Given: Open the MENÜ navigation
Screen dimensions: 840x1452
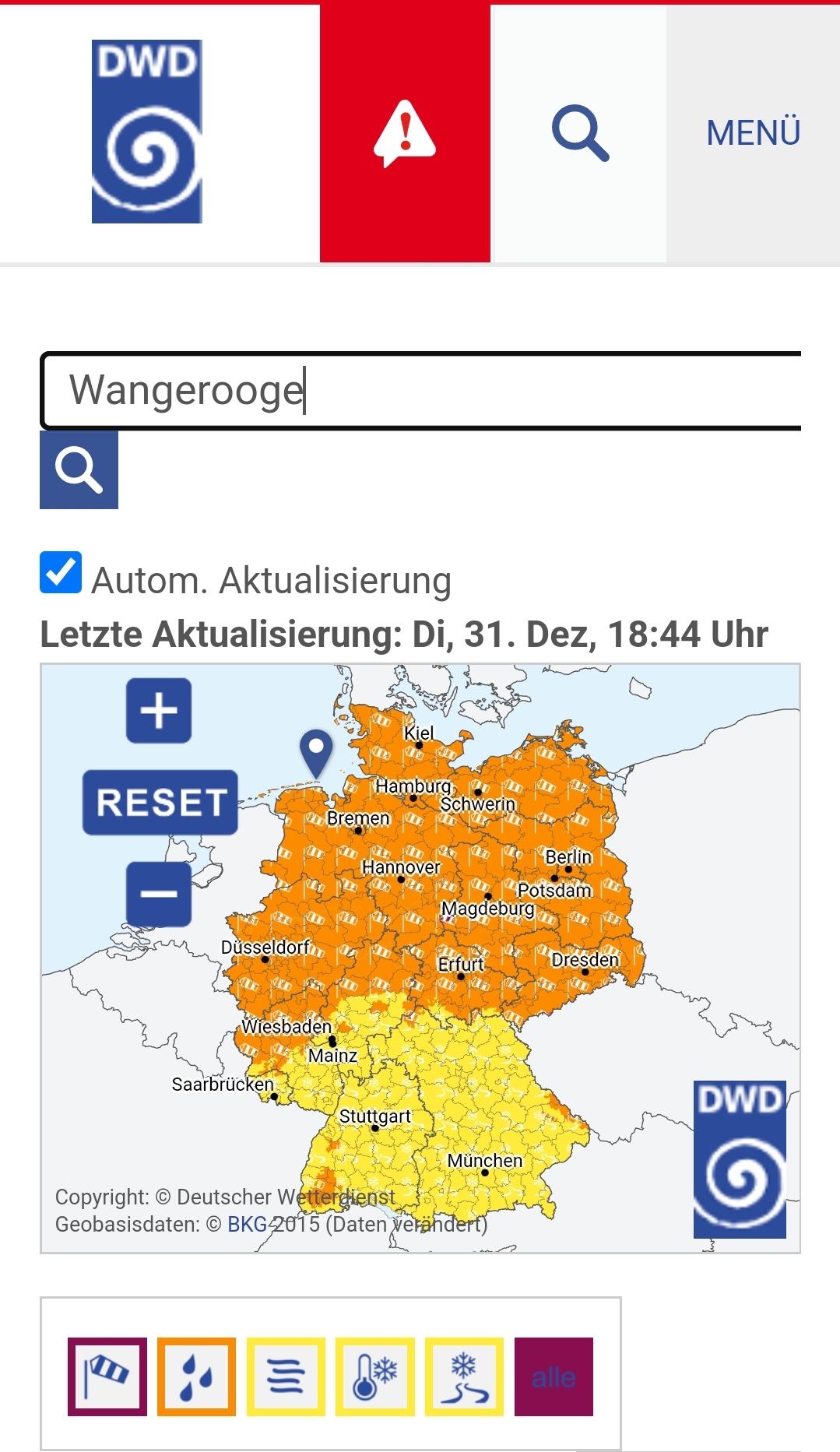Looking at the screenshot, I should click(753, 133).
